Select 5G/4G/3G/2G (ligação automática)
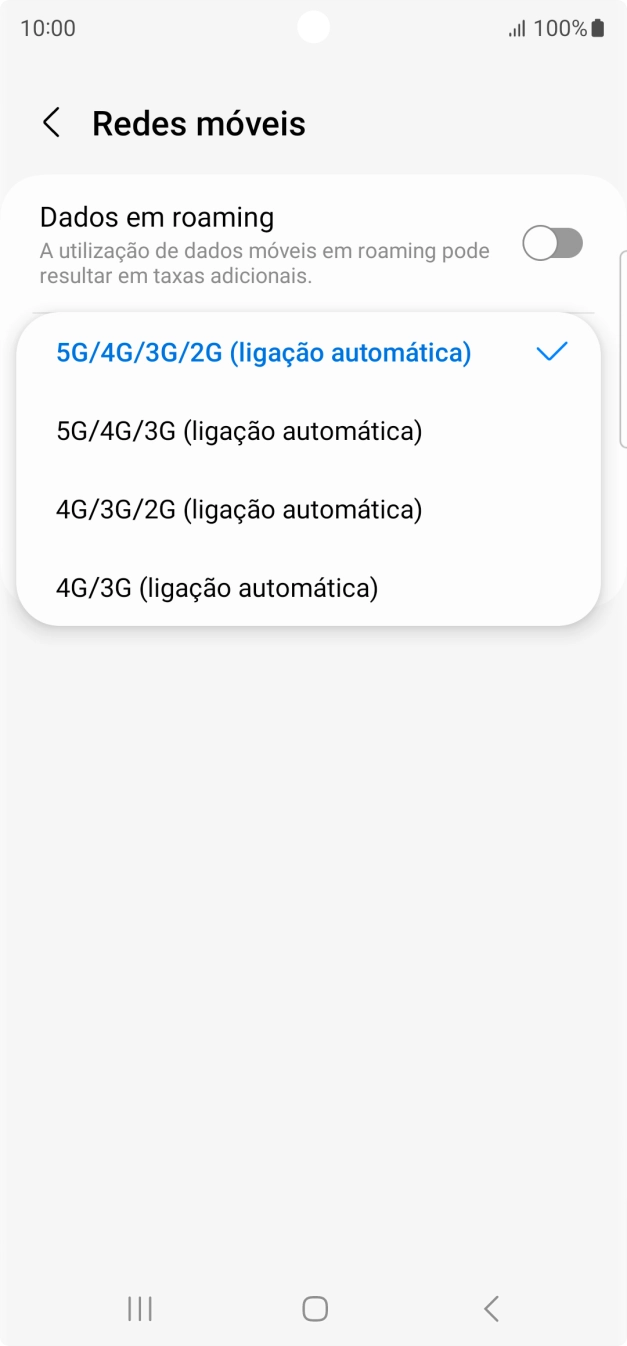This screenshot has width=627, height=1346. click(x=308, y=353)
